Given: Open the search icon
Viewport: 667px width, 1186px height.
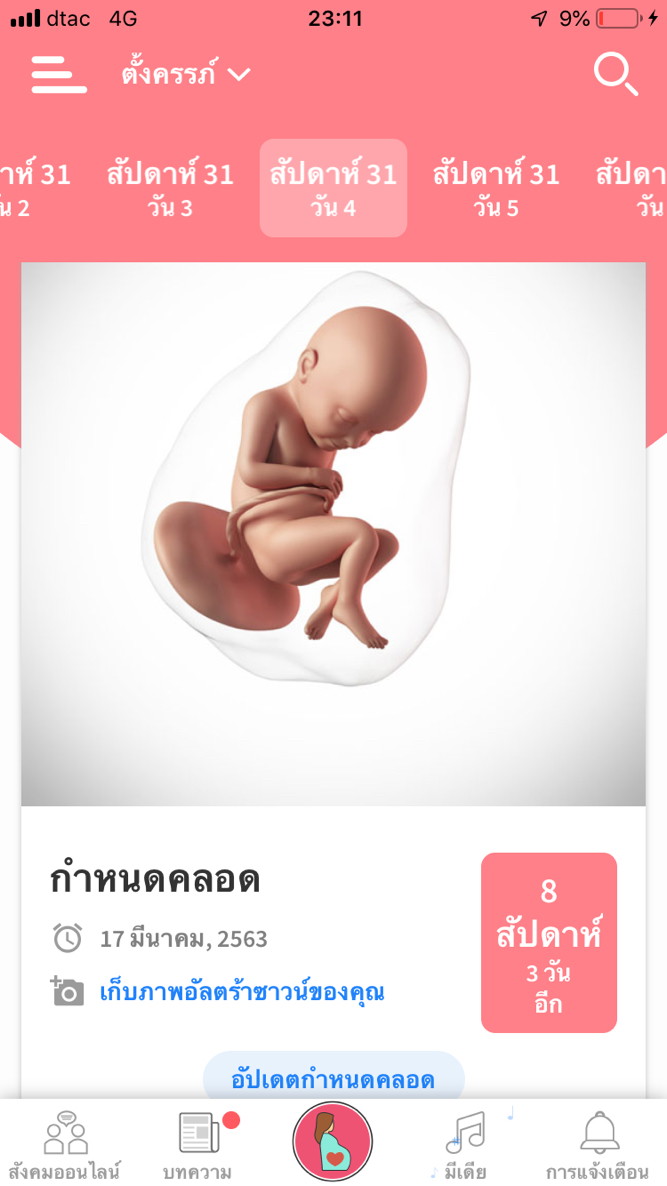Looking at the screenshot, I should coord(615,74).
